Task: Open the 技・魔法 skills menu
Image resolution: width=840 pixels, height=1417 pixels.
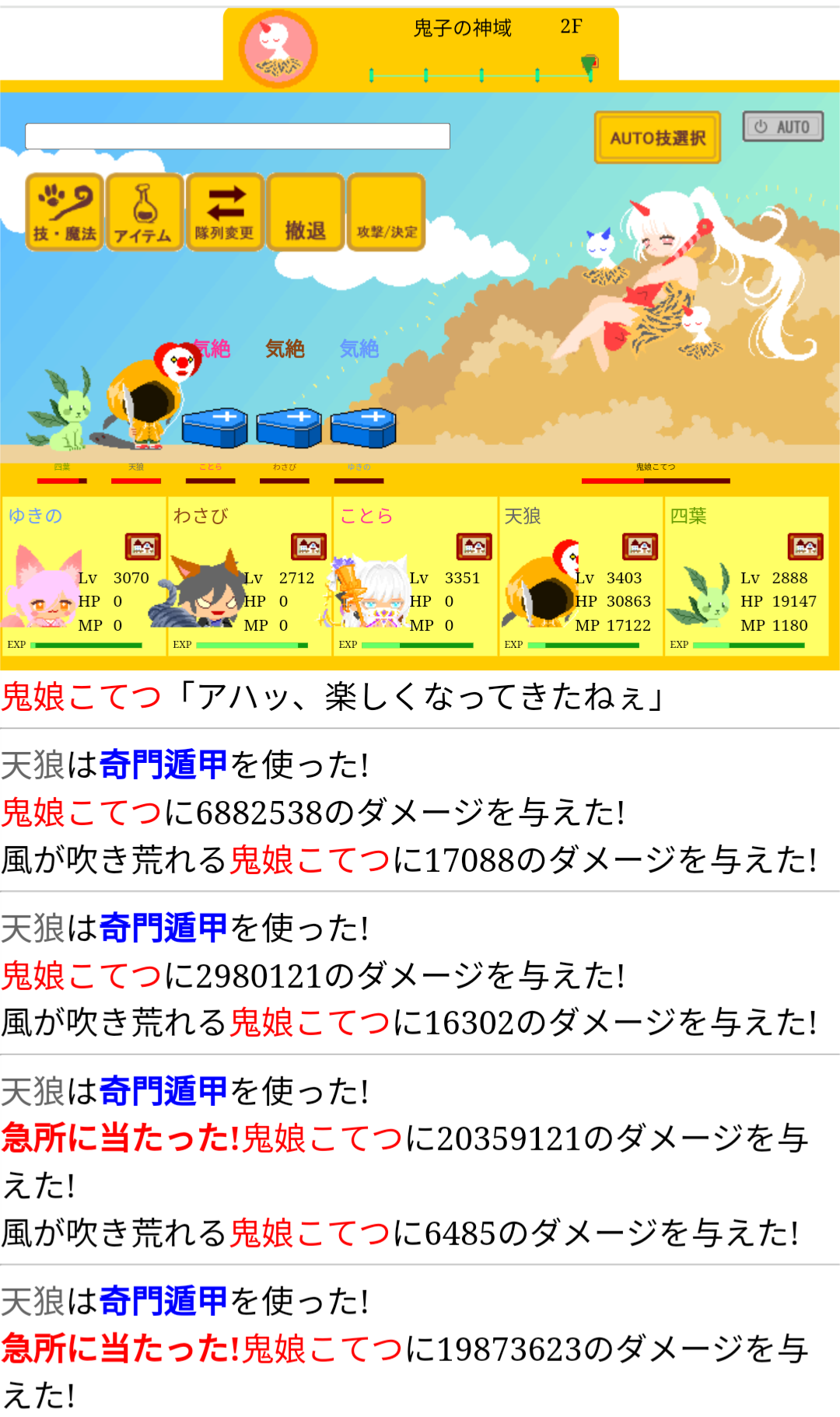Action: 65,212
